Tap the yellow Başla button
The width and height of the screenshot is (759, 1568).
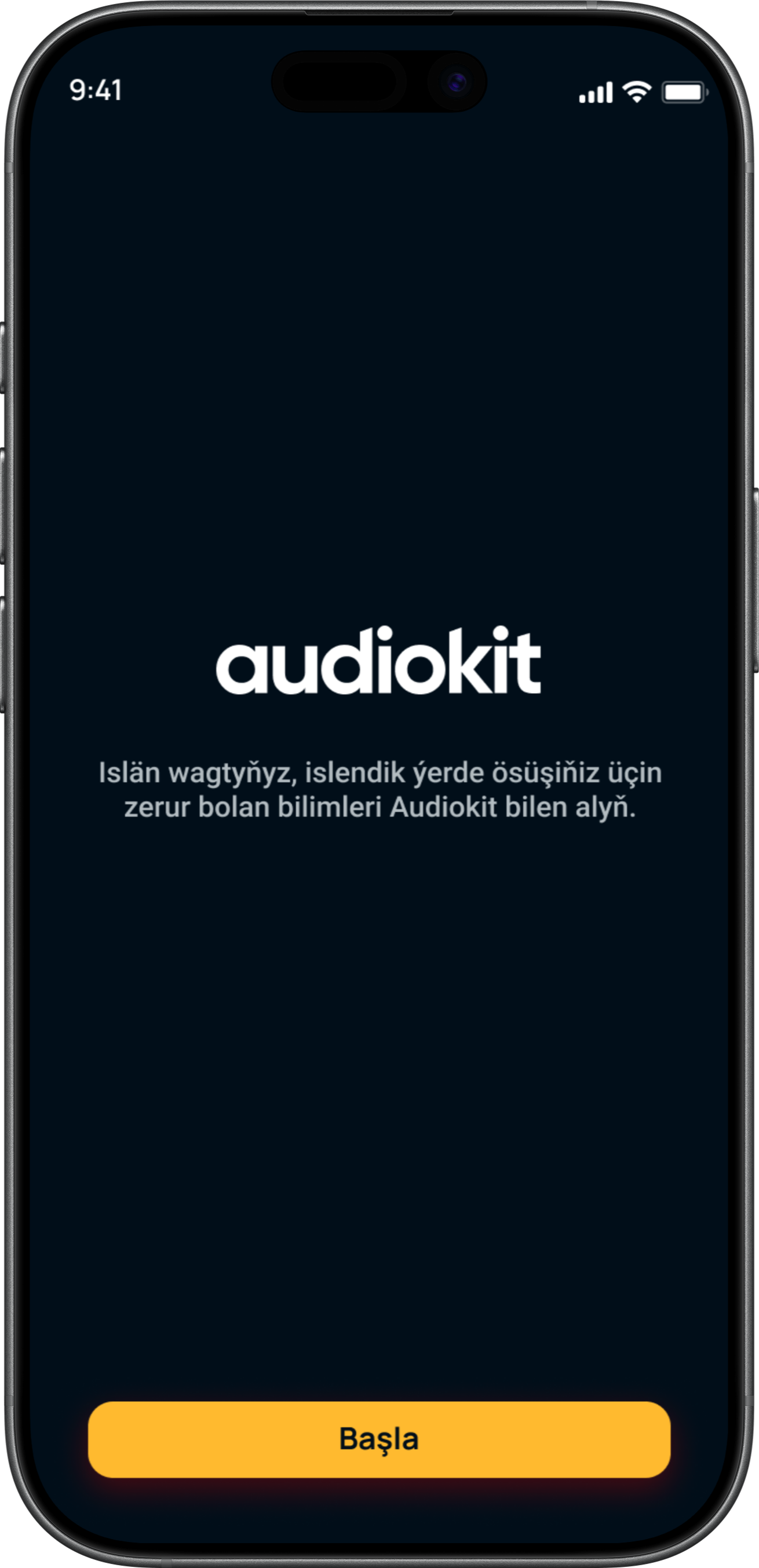(x=379, y=1439)
